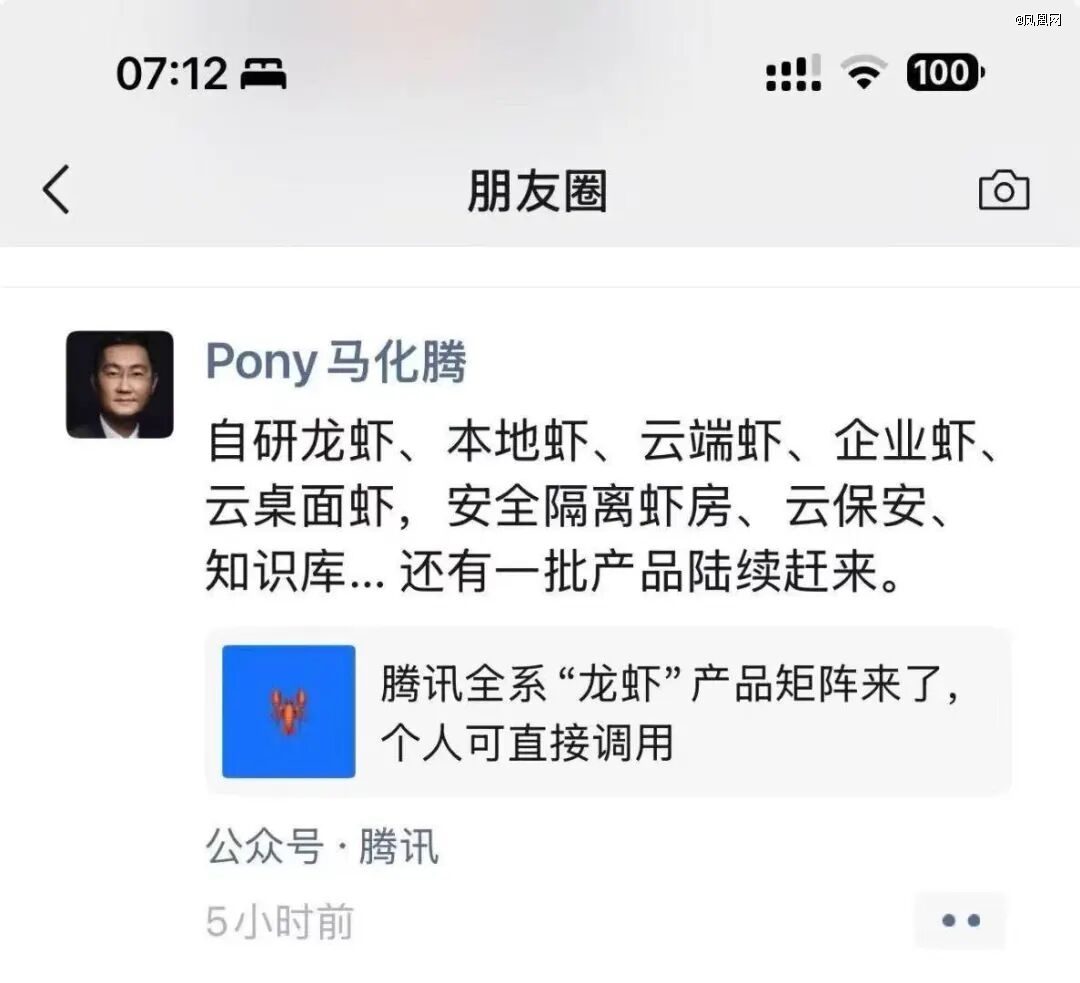Open the like and comment options button
1080x983 pixels.
(x=960, y=920)
